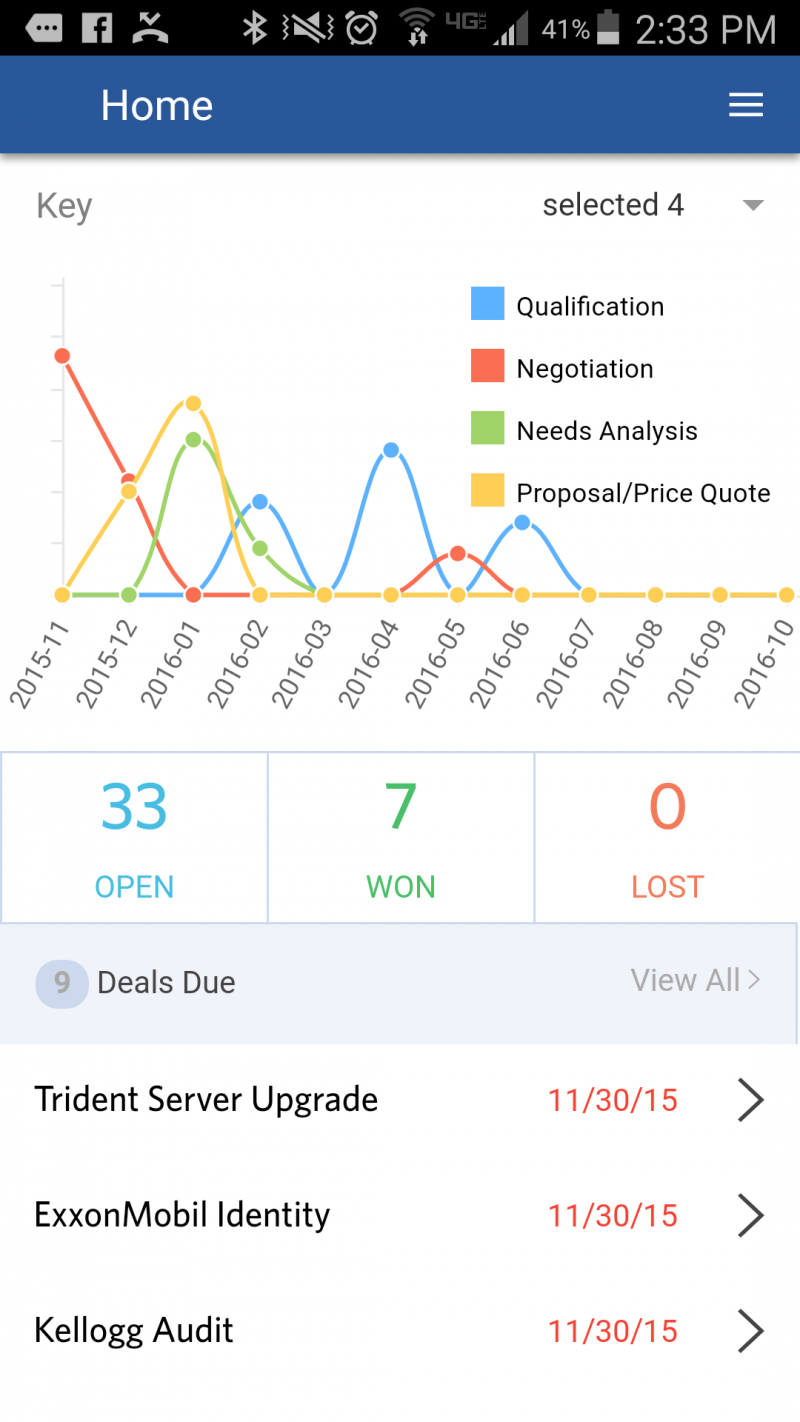Tap the Bluetooth status bar icon
Image resolution: width=800 pixels, height=1422 pixels.
tap(253, 27)
